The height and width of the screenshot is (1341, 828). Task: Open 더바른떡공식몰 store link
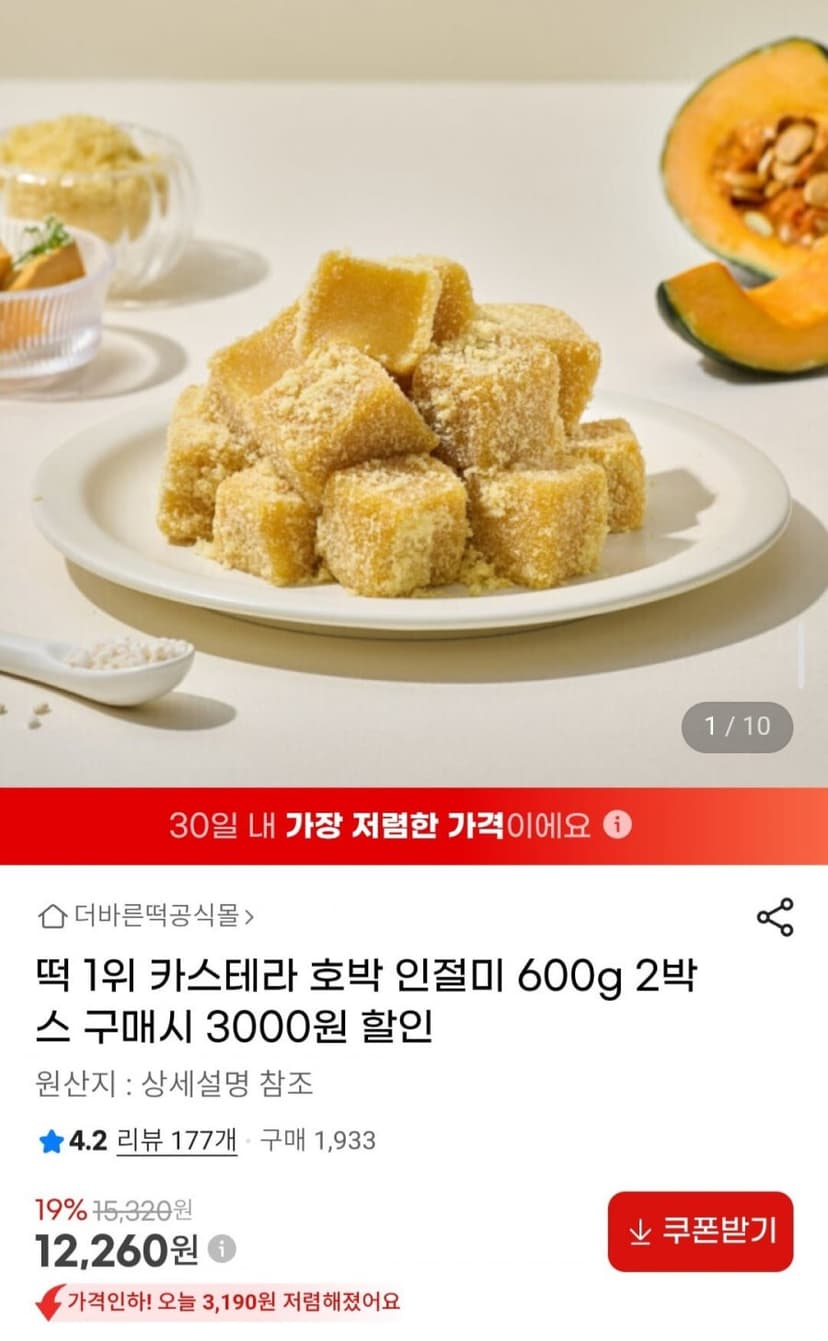click(145, 915)
